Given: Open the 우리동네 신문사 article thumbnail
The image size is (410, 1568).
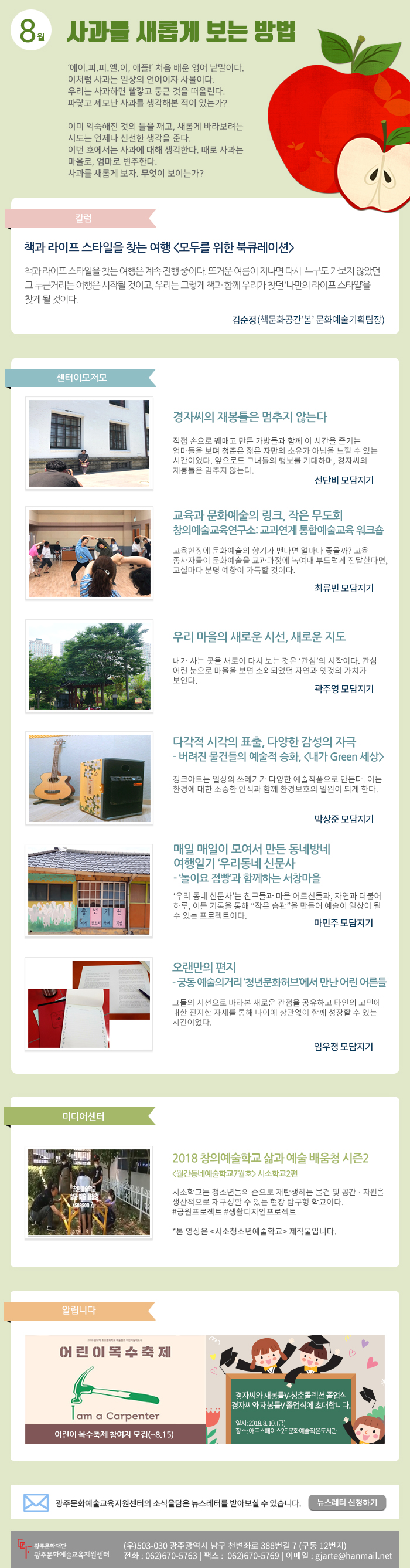Looking at the screenshot, I should click(90, 890).
